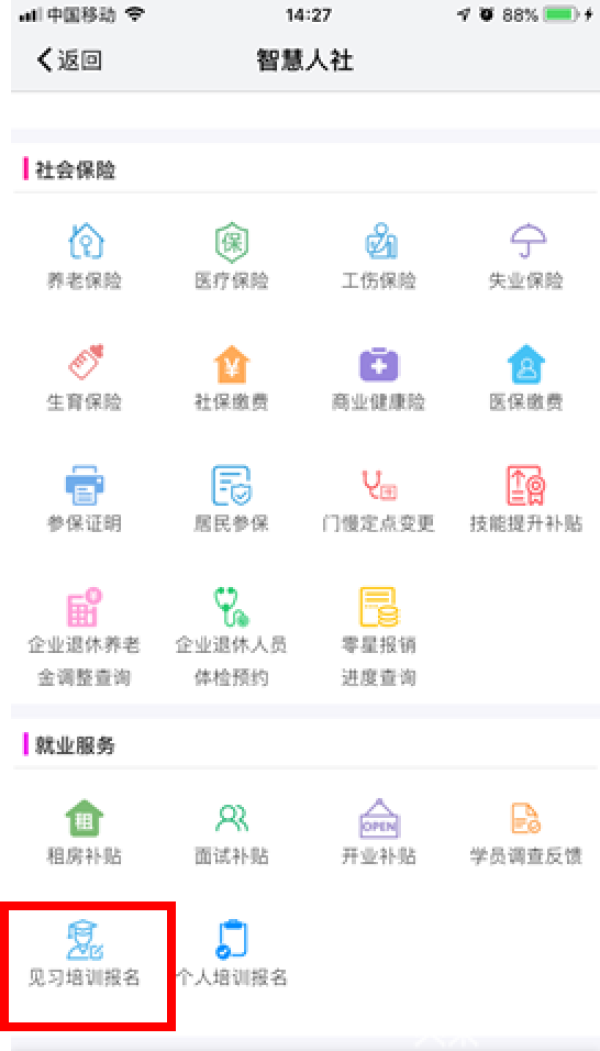Screen dimensions: 600x1051
Task: Open 养老保险 service
Action: (84, 255)
